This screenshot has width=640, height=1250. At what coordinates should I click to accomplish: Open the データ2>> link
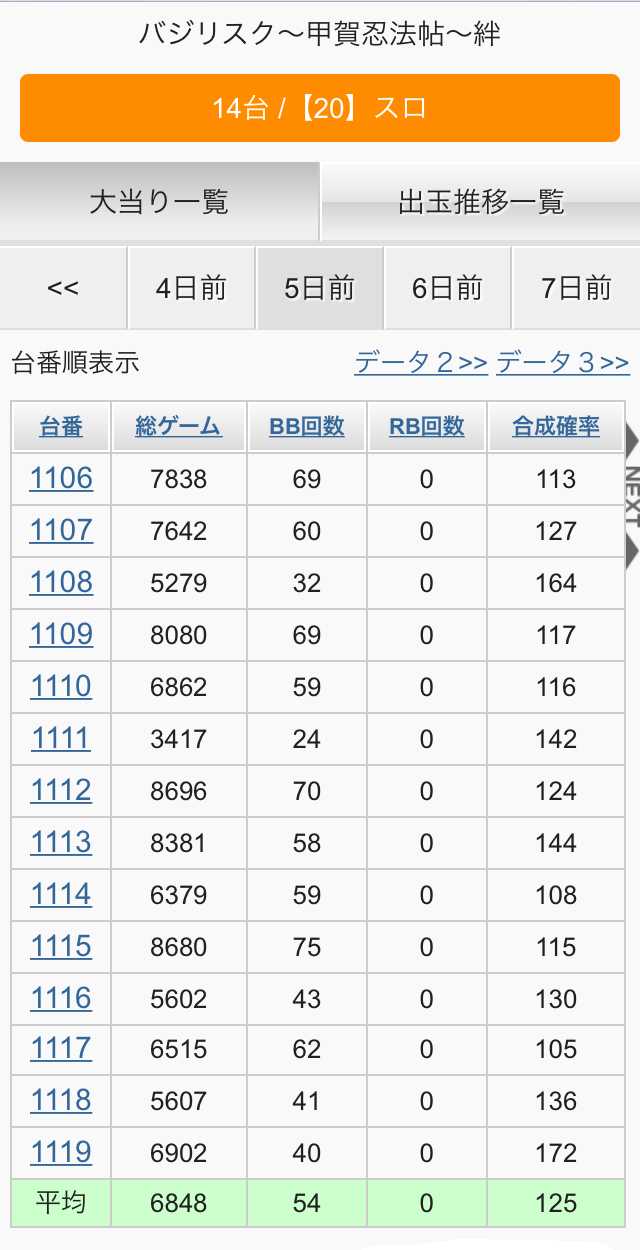[x=421, y=363]
